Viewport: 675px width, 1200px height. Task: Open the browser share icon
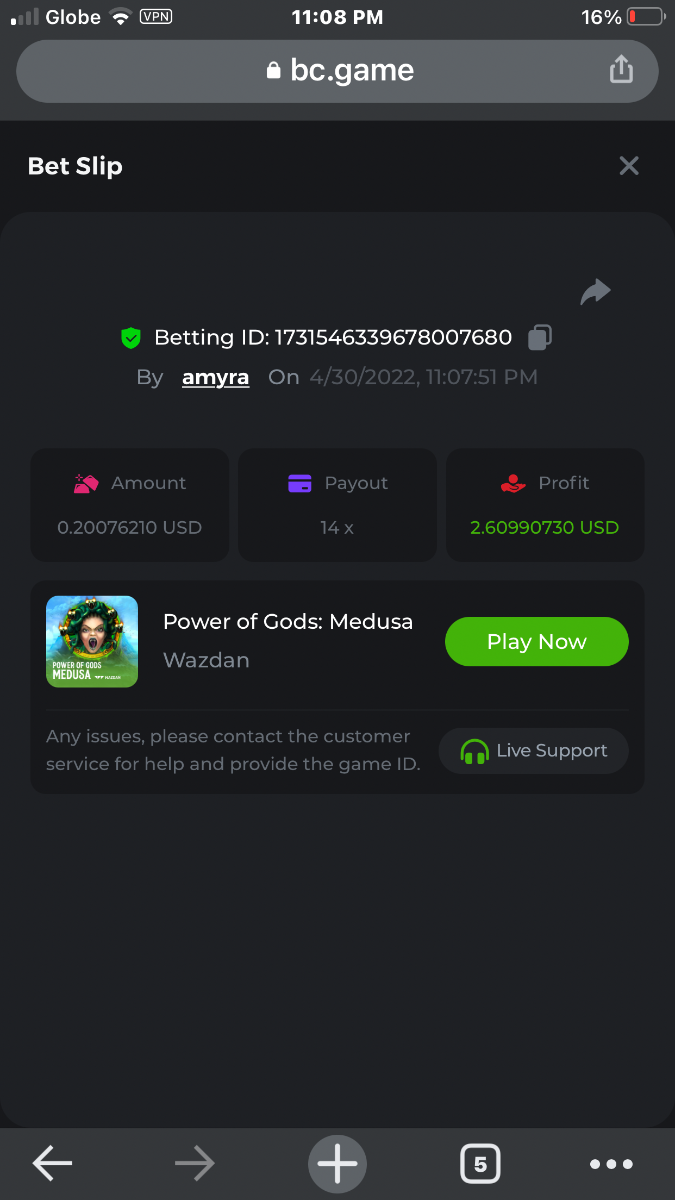coord(621,70)
